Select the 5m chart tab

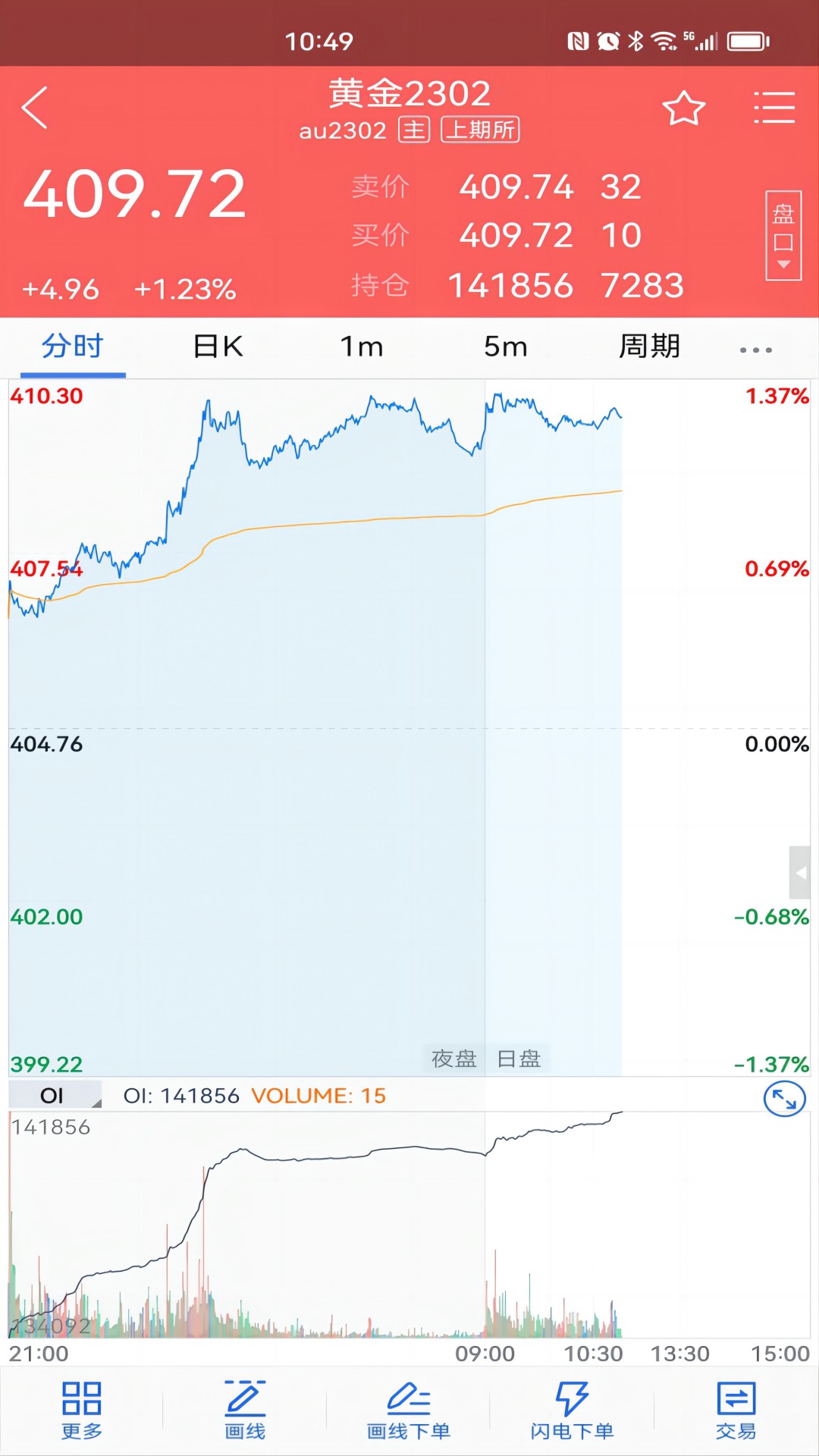tap(505, 347)
